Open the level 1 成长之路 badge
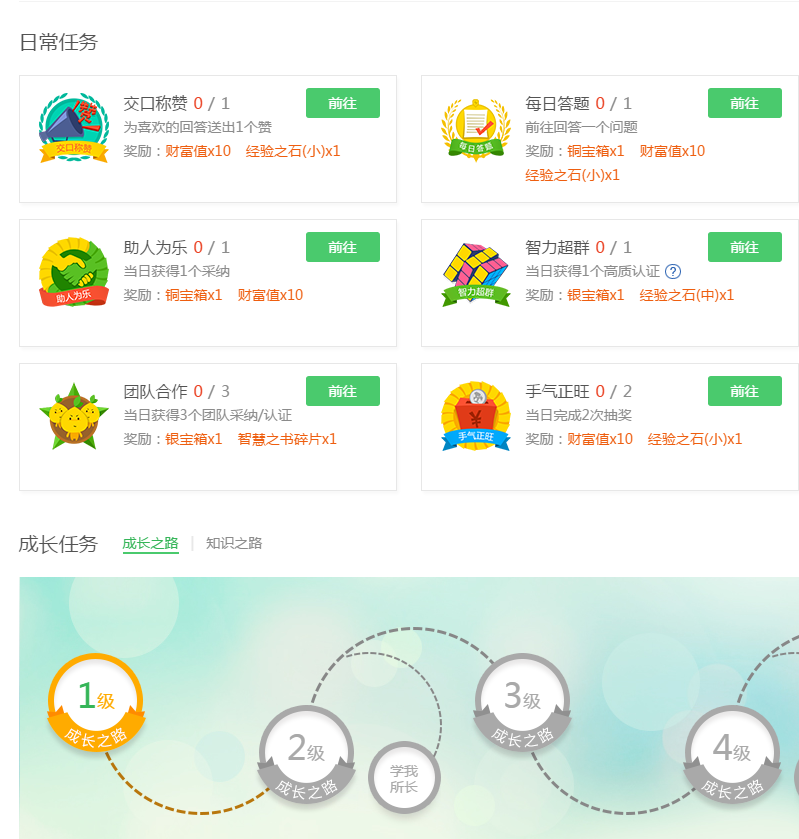The image size is (799, 839). tap(96, 702)
